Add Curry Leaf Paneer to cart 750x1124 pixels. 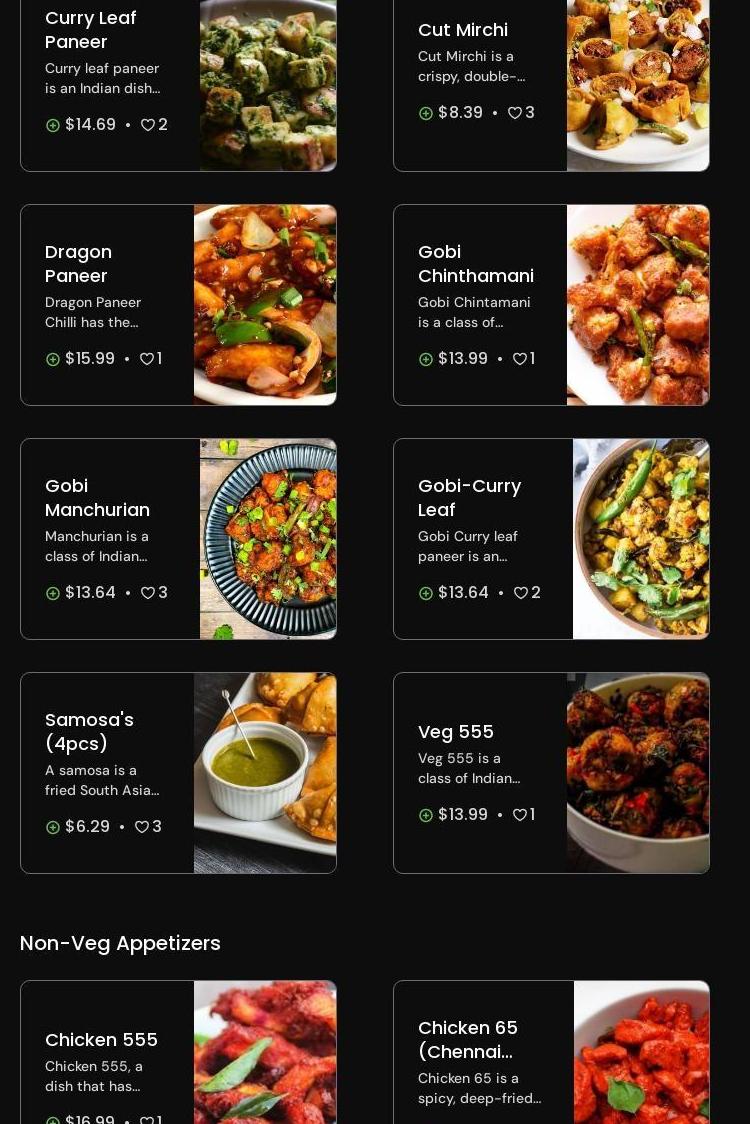pos(53,125)
